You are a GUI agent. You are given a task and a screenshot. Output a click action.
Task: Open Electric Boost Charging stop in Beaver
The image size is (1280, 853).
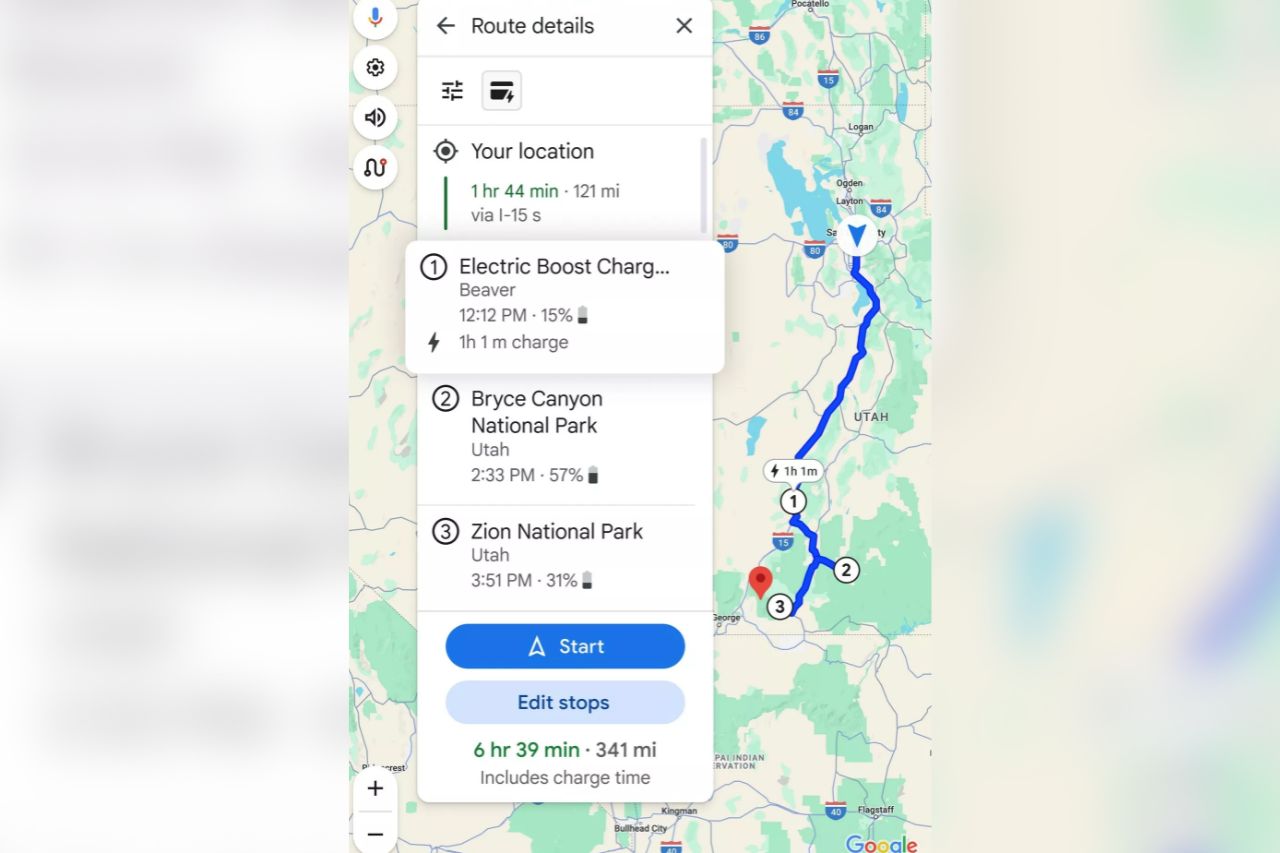tap(564, 305)
